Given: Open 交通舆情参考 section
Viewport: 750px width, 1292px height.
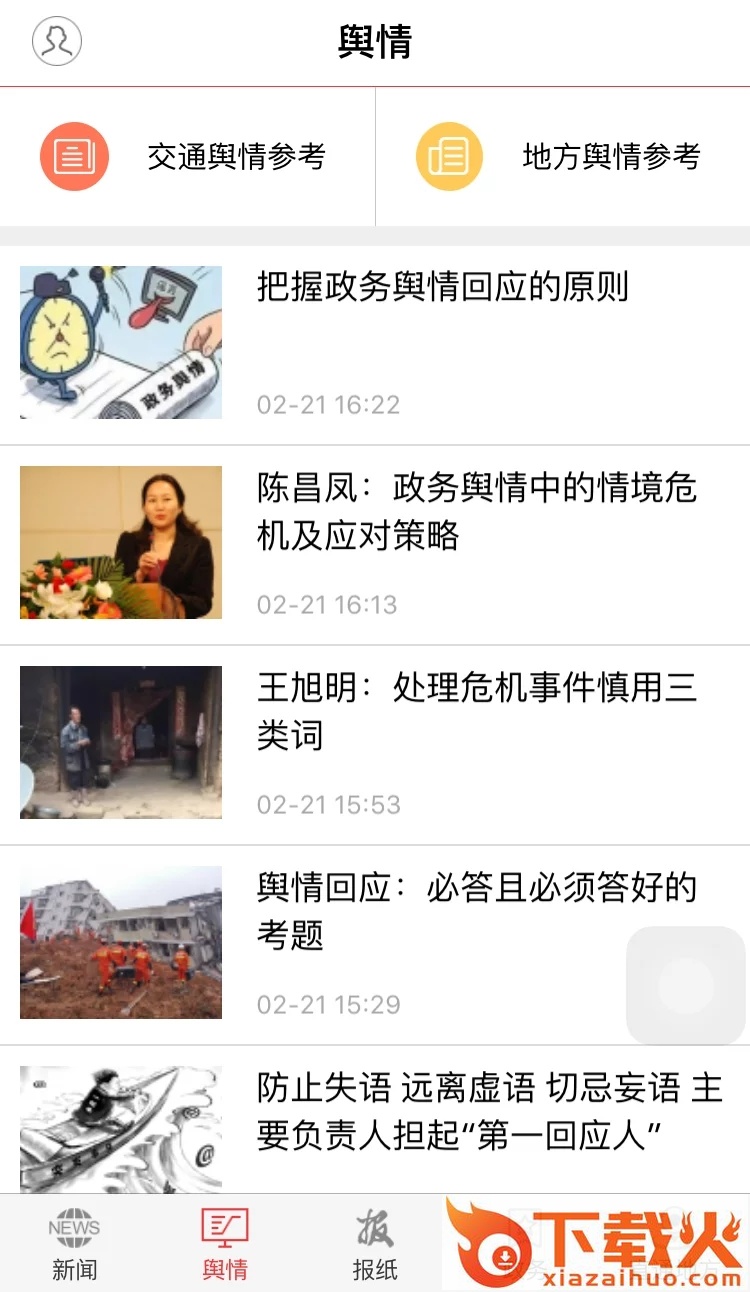Looking at the screenshot, I should pos(187,157).
